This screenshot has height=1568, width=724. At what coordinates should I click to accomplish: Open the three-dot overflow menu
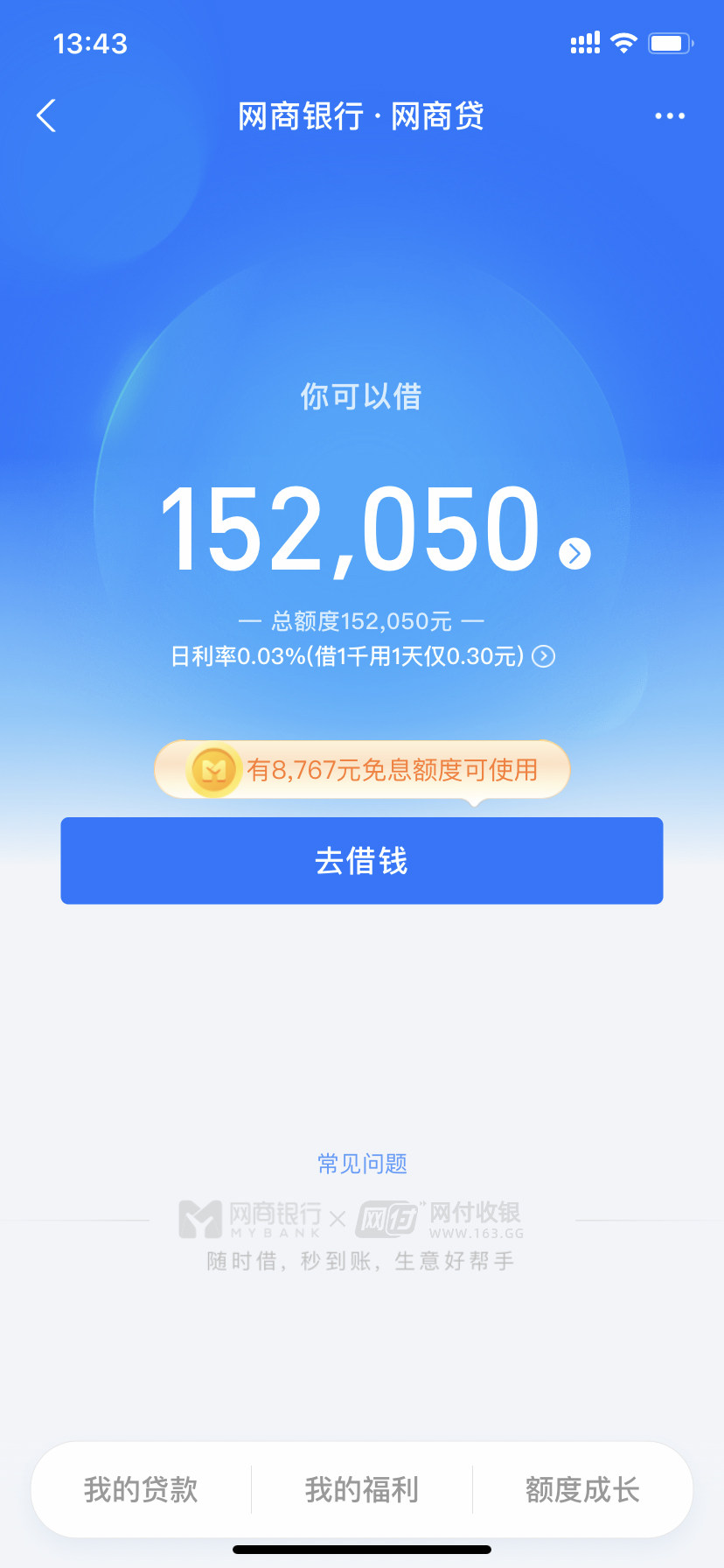click(x=670, y=115)
